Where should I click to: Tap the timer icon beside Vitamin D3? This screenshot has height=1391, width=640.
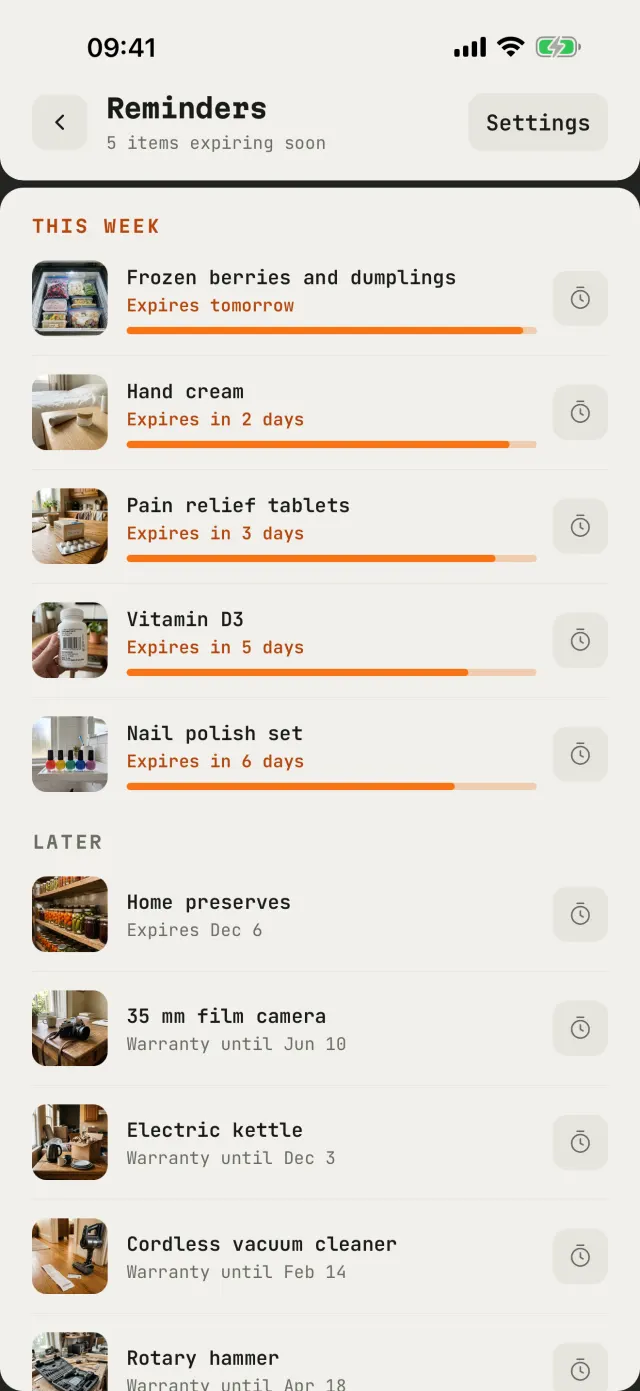(580, 640)
